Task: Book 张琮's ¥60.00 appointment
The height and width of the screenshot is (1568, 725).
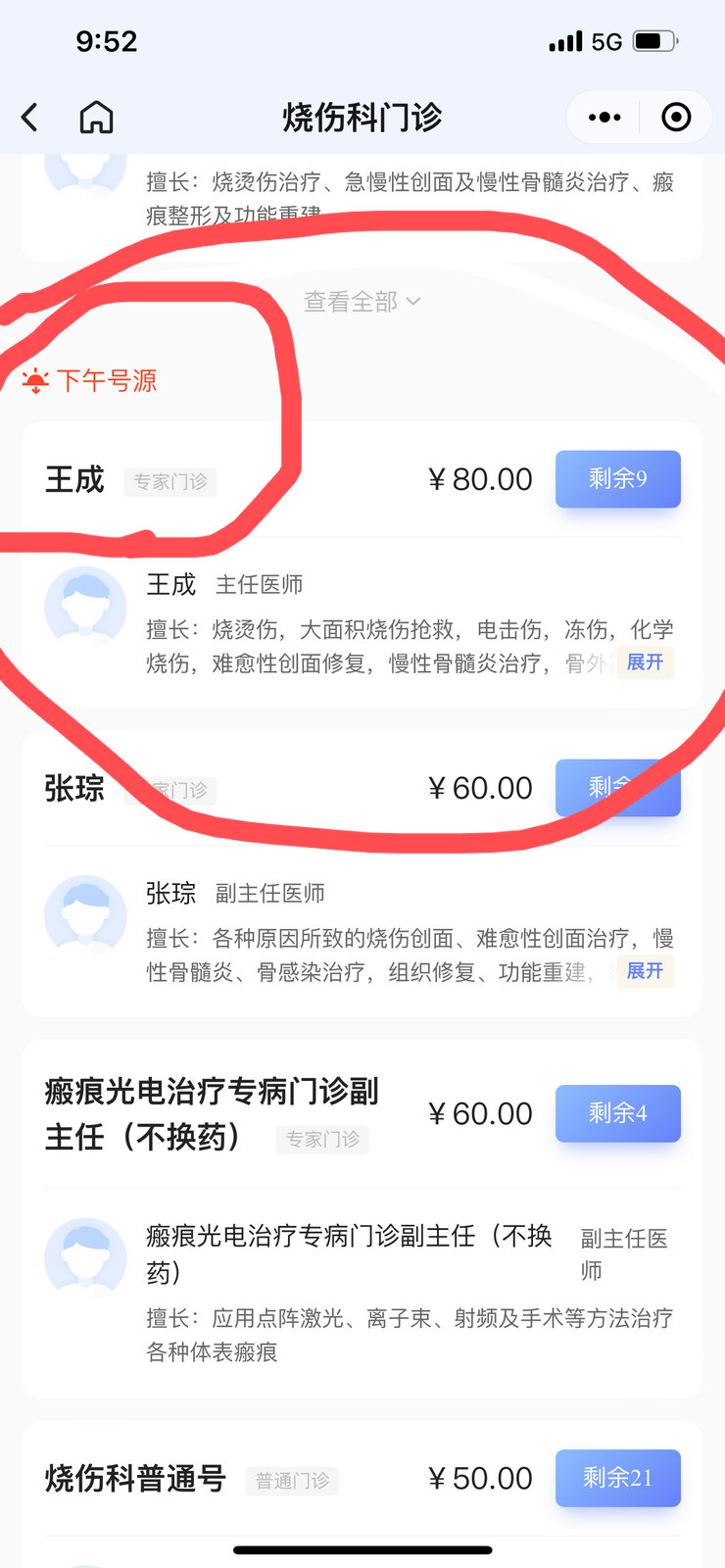Action: coord(617,788)
